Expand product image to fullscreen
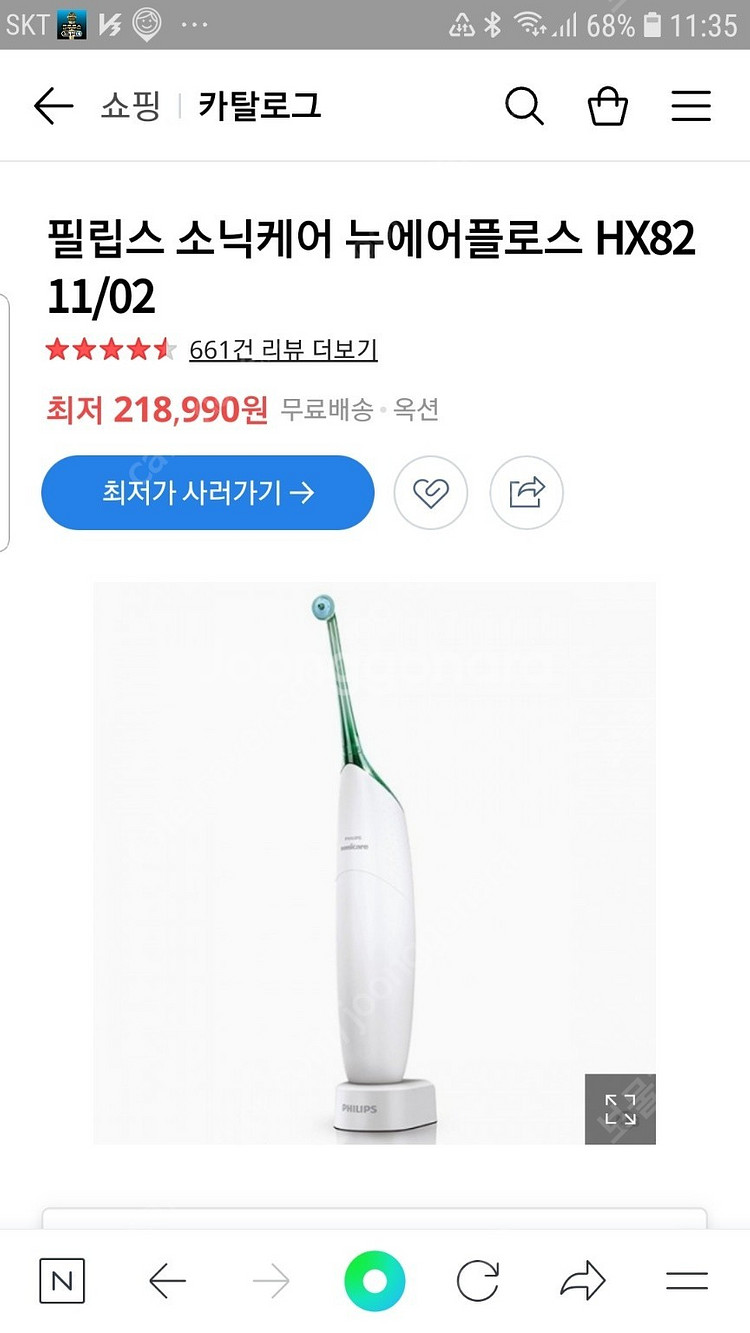Image resolution: width=750 pixels, height=1333 pixels. 620,1109
